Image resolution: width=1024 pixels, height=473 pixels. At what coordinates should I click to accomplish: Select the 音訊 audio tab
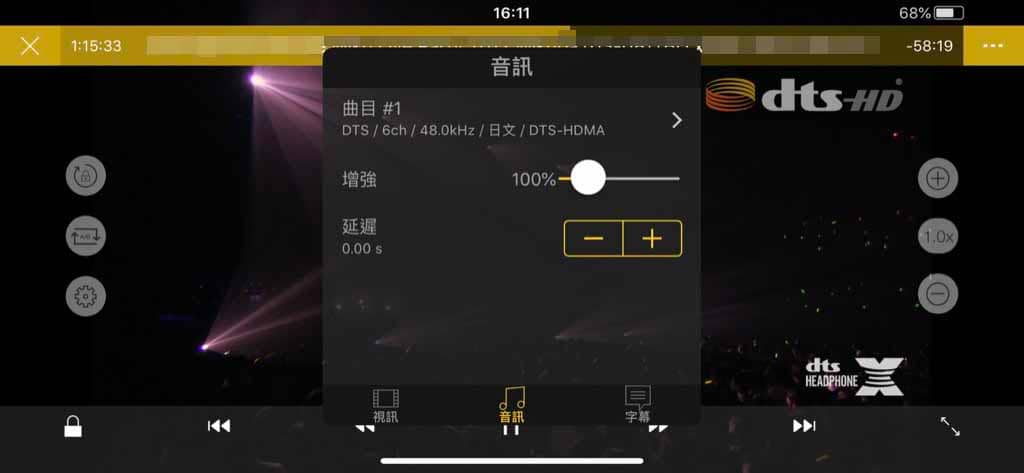[x=511, y=405]
